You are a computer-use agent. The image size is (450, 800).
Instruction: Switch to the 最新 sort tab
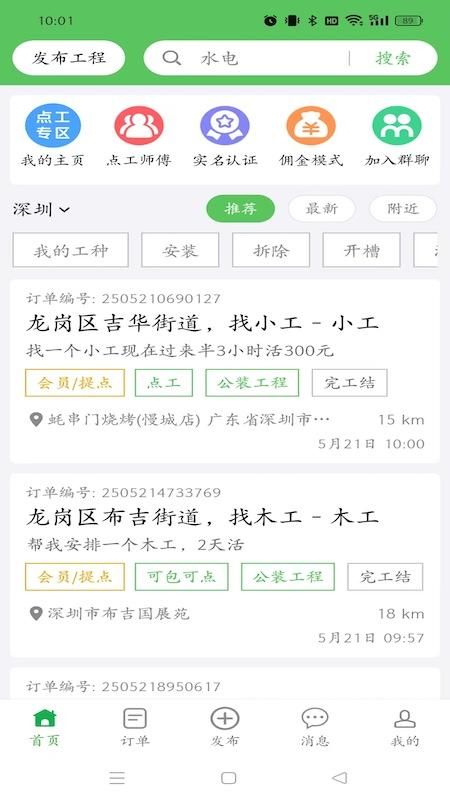point(321,209)
